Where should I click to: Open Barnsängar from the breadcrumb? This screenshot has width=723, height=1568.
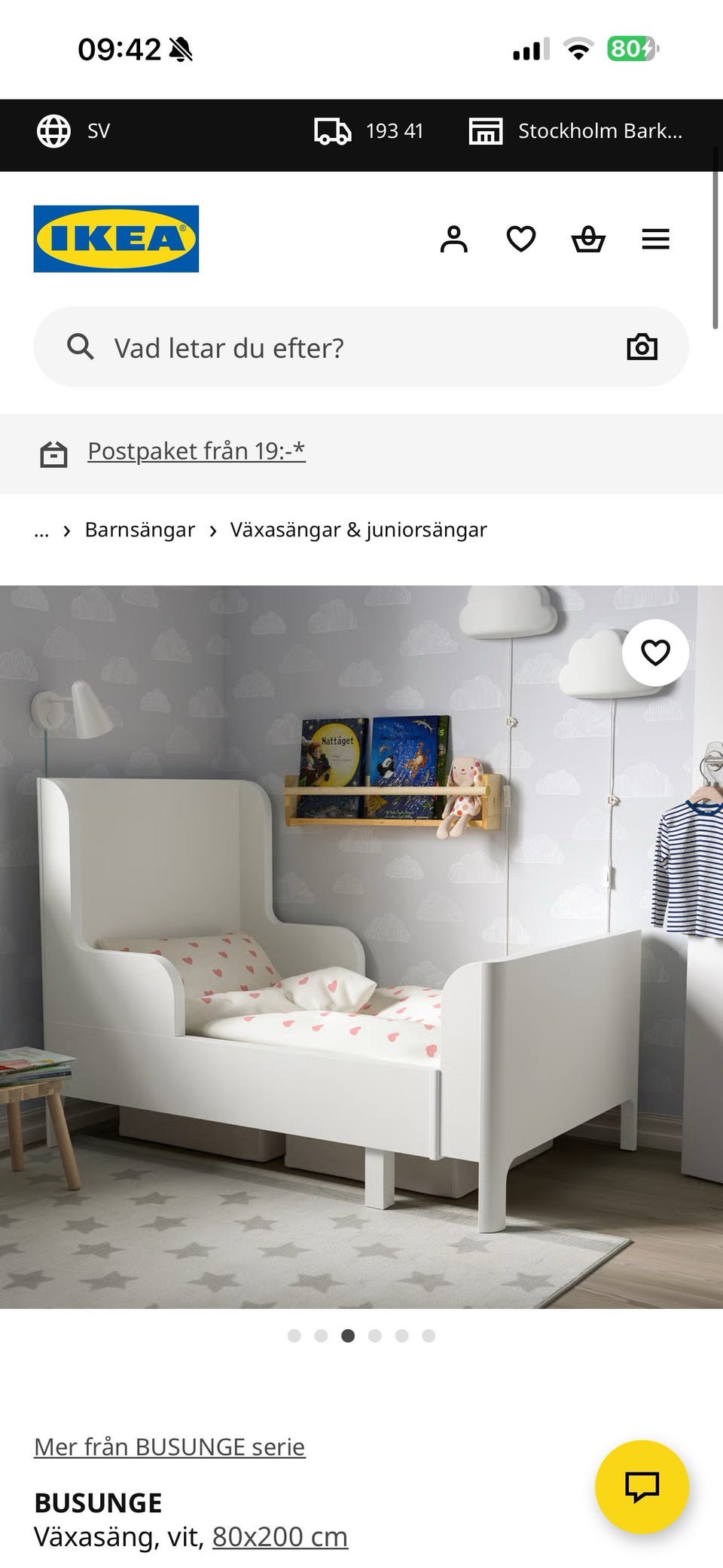tap(140, 530)
